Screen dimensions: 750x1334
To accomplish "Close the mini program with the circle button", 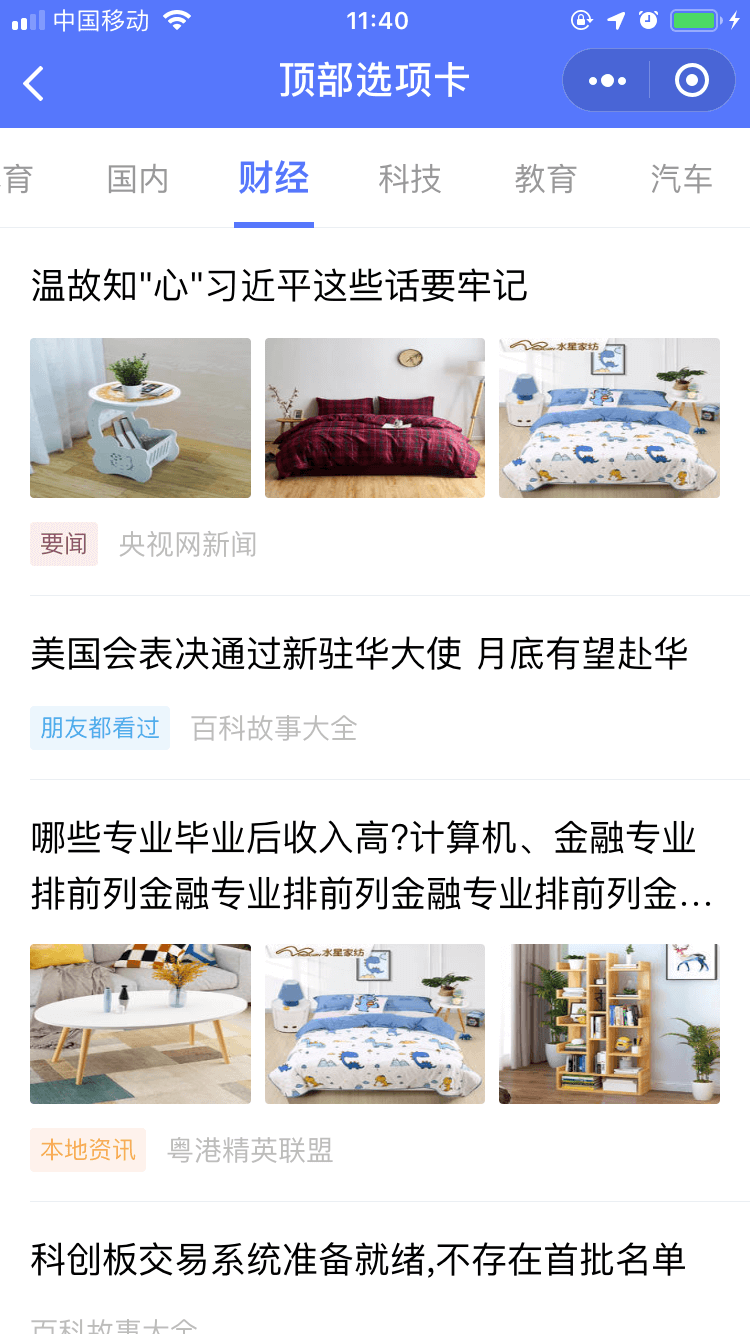I will pos(692,81).
